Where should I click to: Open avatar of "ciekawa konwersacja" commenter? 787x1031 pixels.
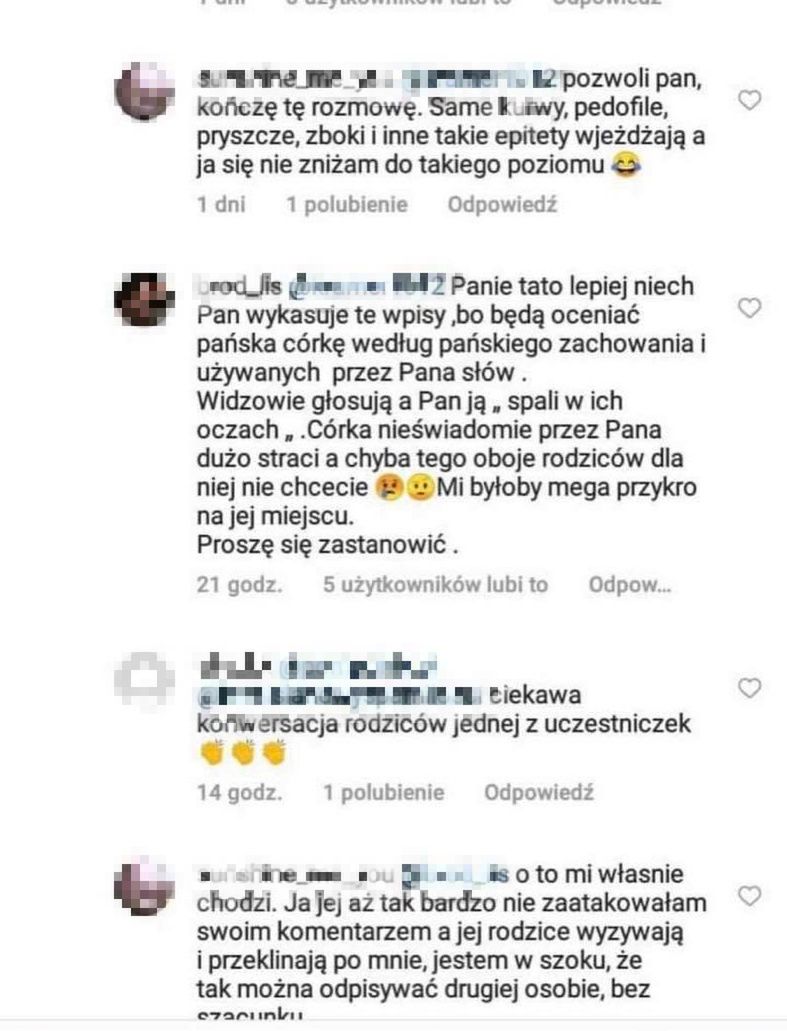pos(145,679)
